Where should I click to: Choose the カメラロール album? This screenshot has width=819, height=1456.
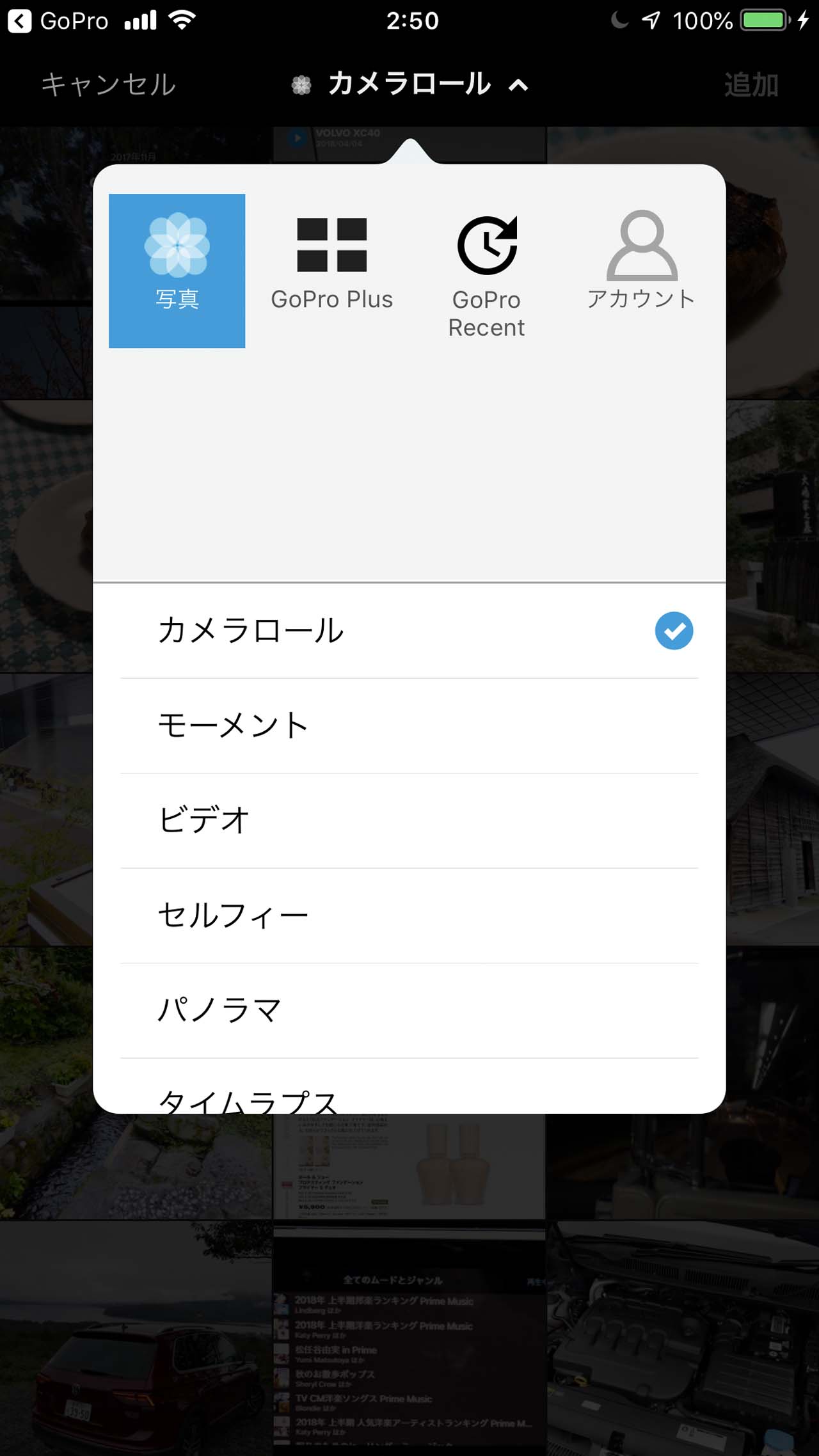click(408, 631)
